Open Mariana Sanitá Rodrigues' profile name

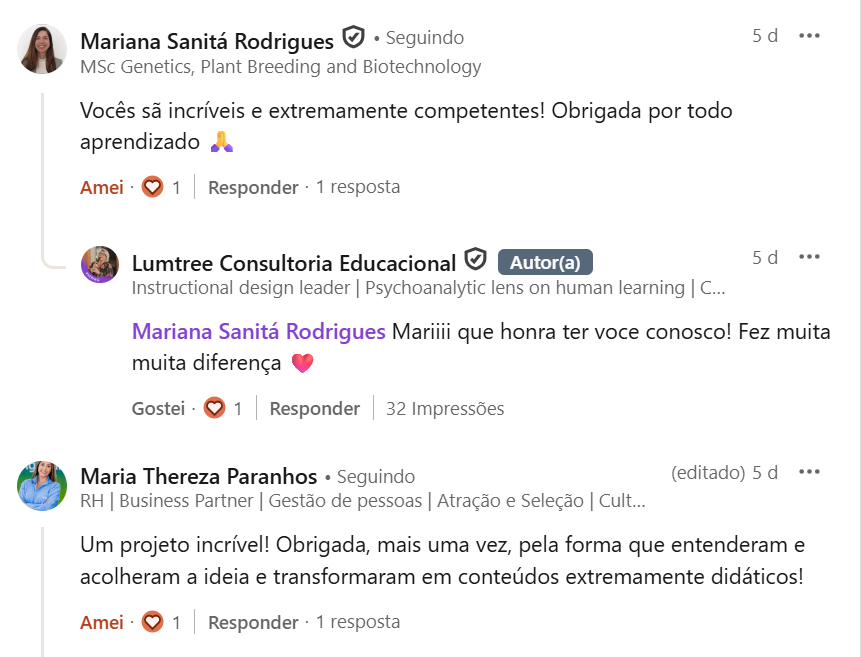click(x=207, y=41)
